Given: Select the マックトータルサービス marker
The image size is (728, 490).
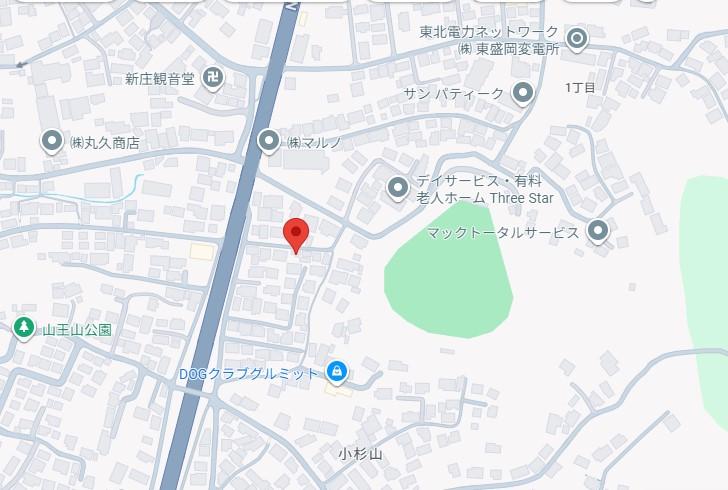Looking at the screenshot, I should (x=598, y=232).
